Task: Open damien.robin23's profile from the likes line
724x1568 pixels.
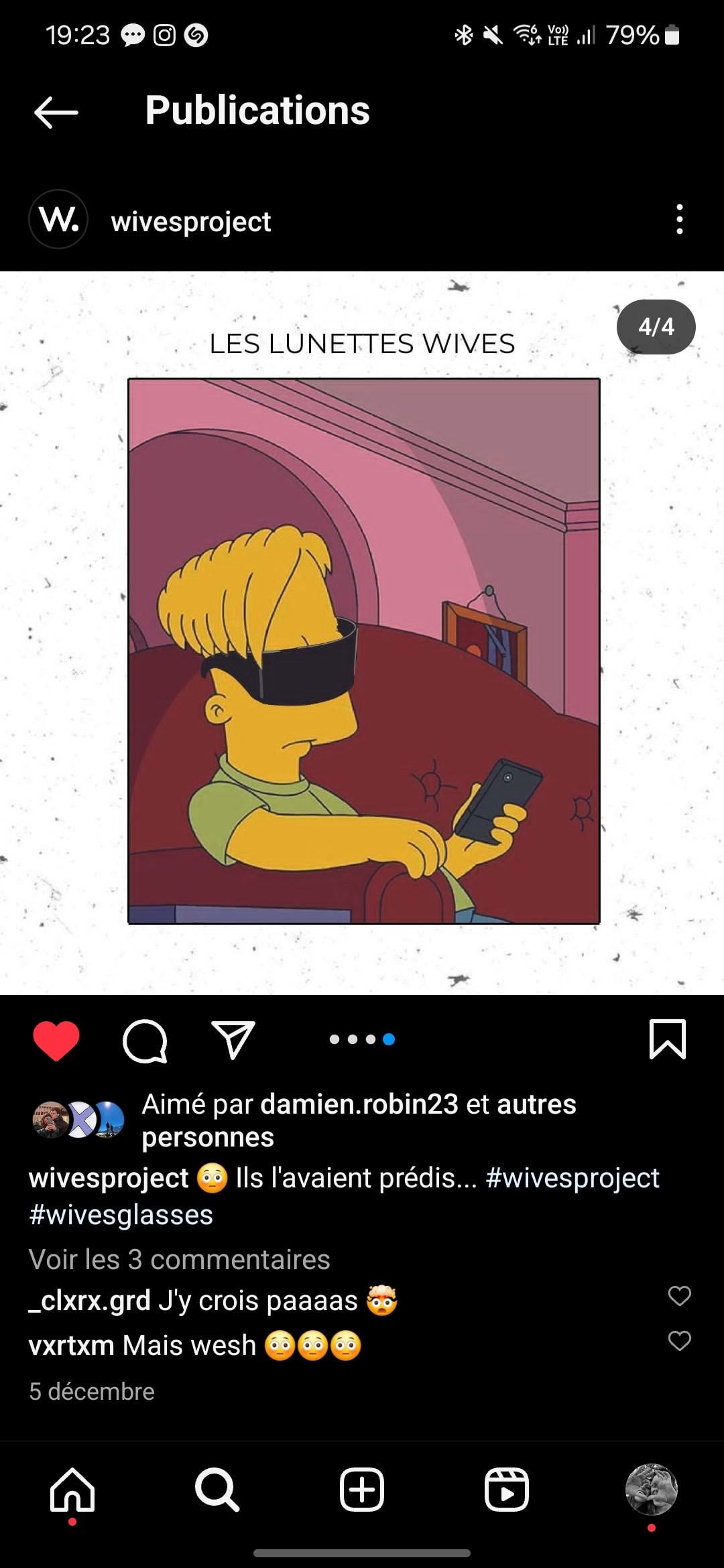Action: click(x=359, y=1104)
